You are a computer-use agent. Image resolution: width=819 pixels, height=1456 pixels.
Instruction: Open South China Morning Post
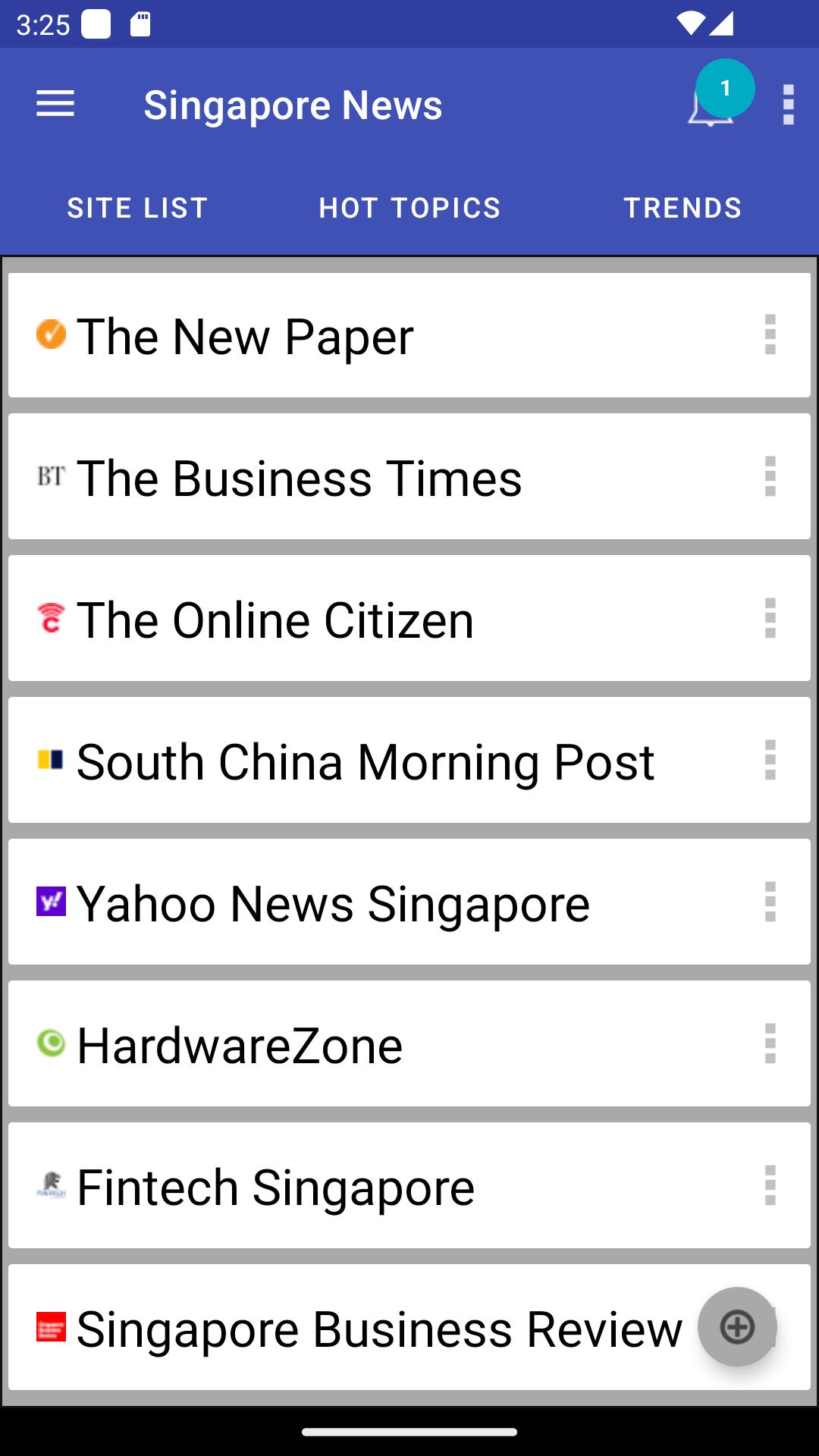[409, 761]
